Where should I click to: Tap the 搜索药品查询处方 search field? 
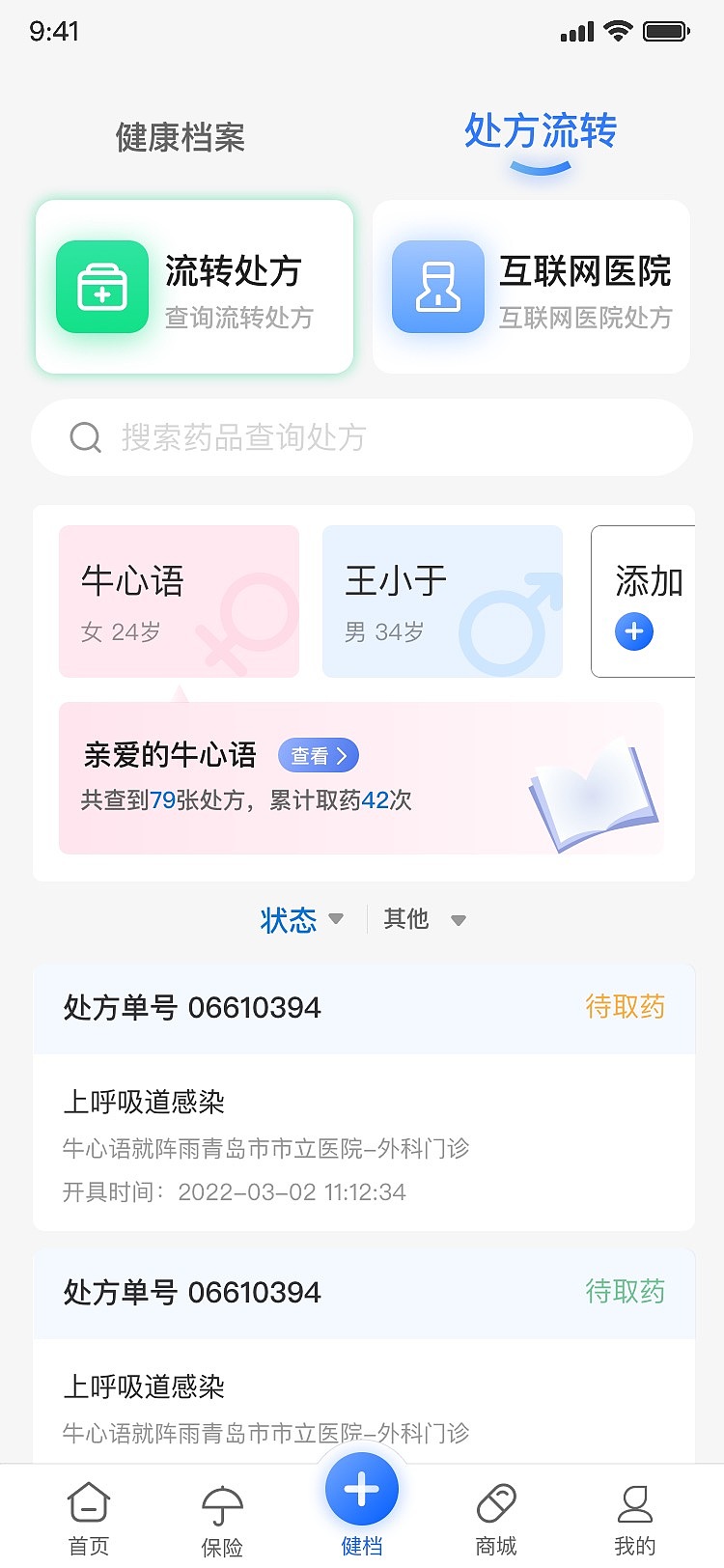[361, 437]
